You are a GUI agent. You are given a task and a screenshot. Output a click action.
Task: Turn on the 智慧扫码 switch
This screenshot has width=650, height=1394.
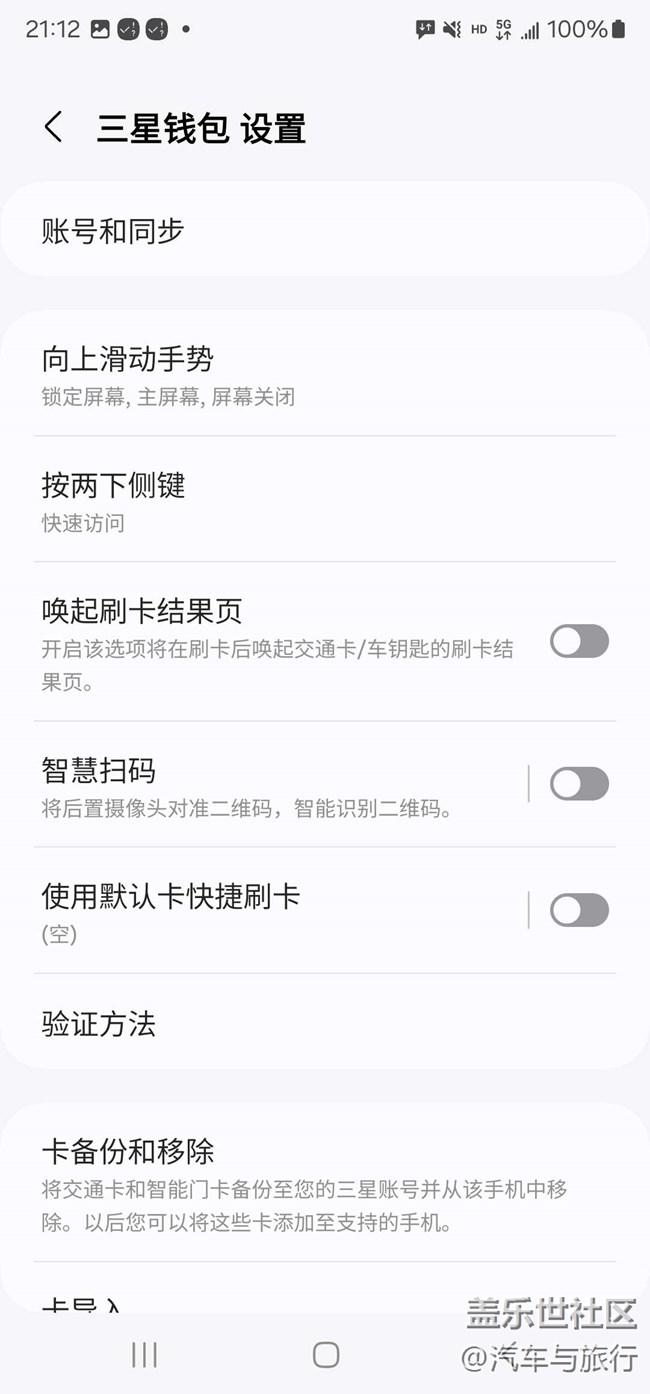[x=579, y=784]
